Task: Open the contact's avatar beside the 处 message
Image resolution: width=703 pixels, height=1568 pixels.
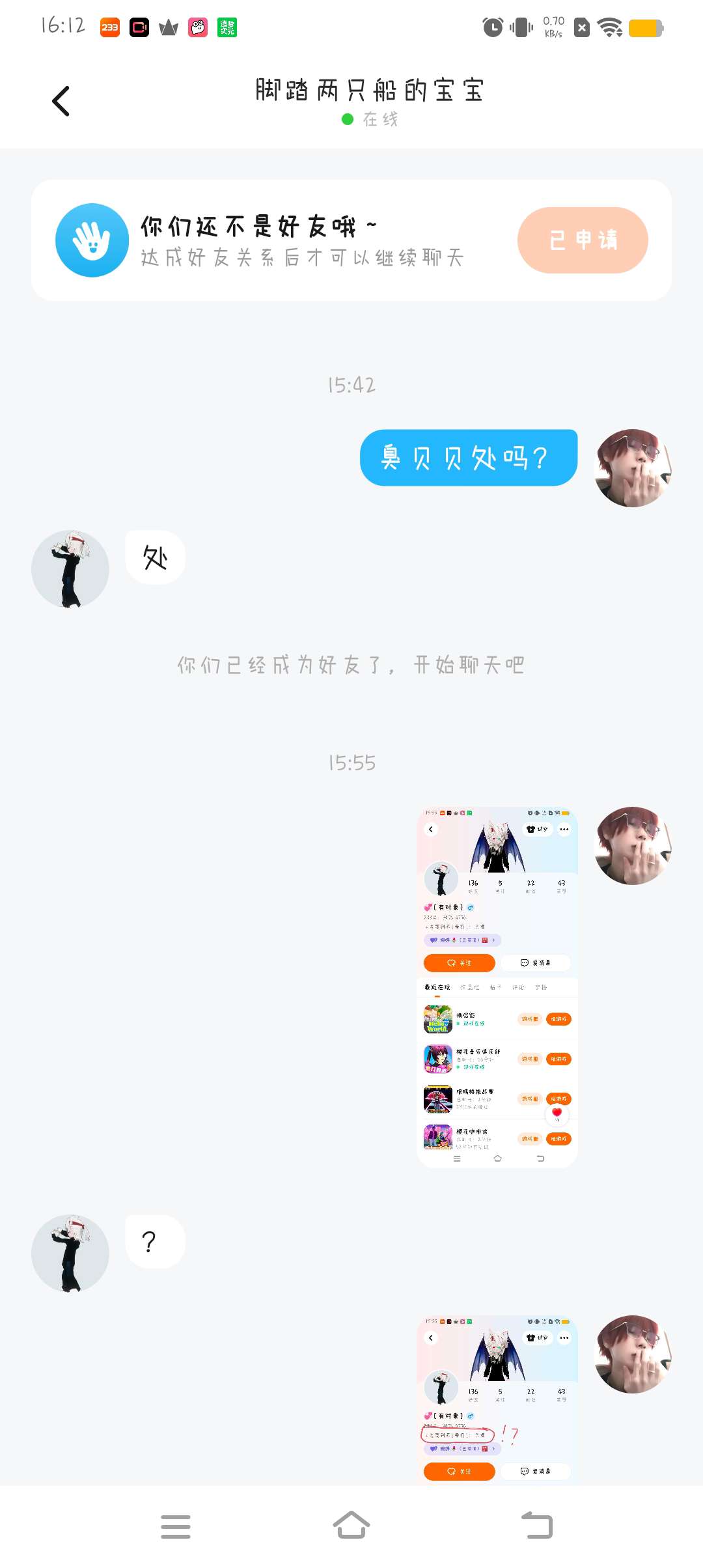Action: point(70,569)
